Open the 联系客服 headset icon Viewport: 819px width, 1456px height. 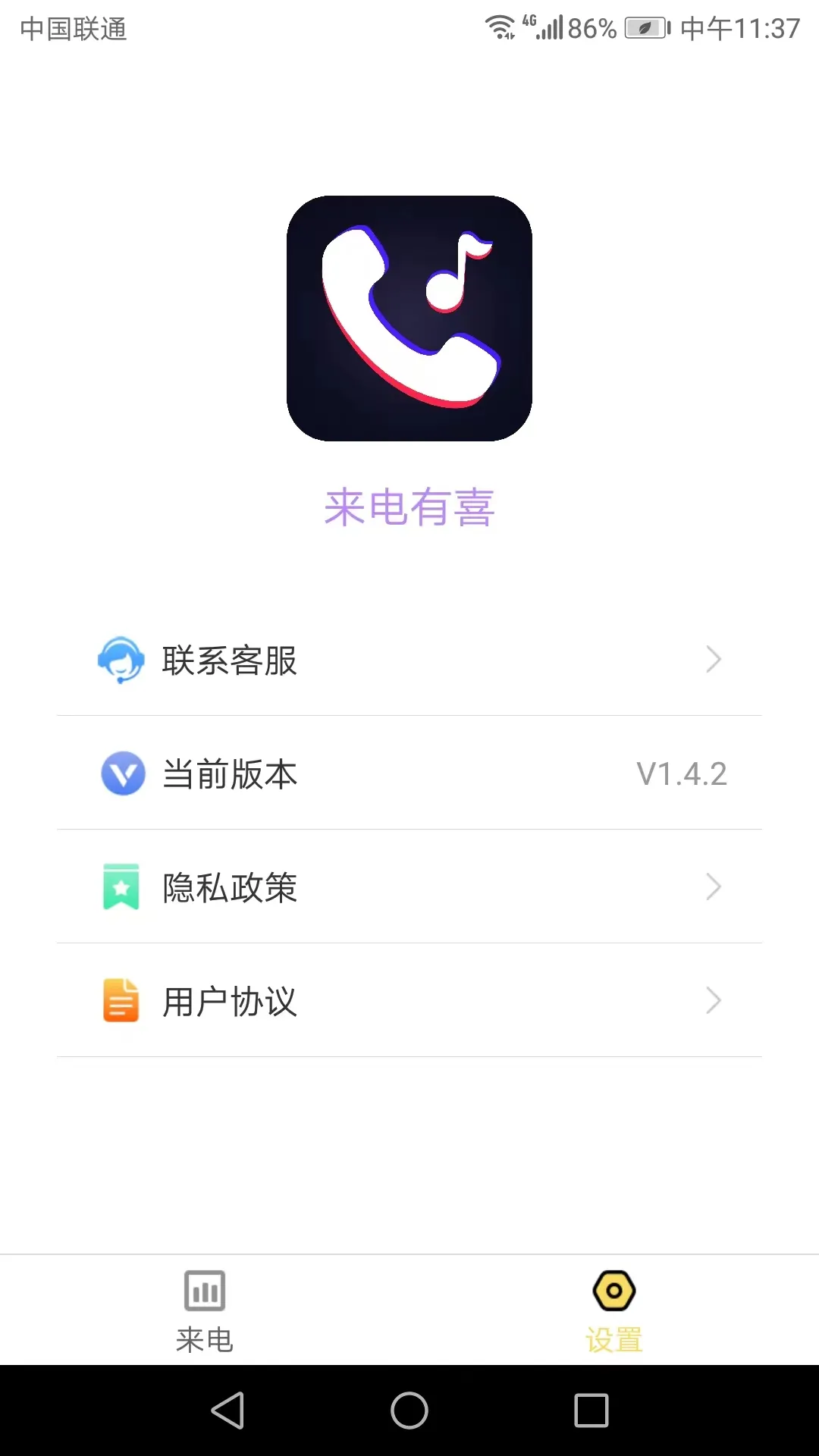pos(122,661)
